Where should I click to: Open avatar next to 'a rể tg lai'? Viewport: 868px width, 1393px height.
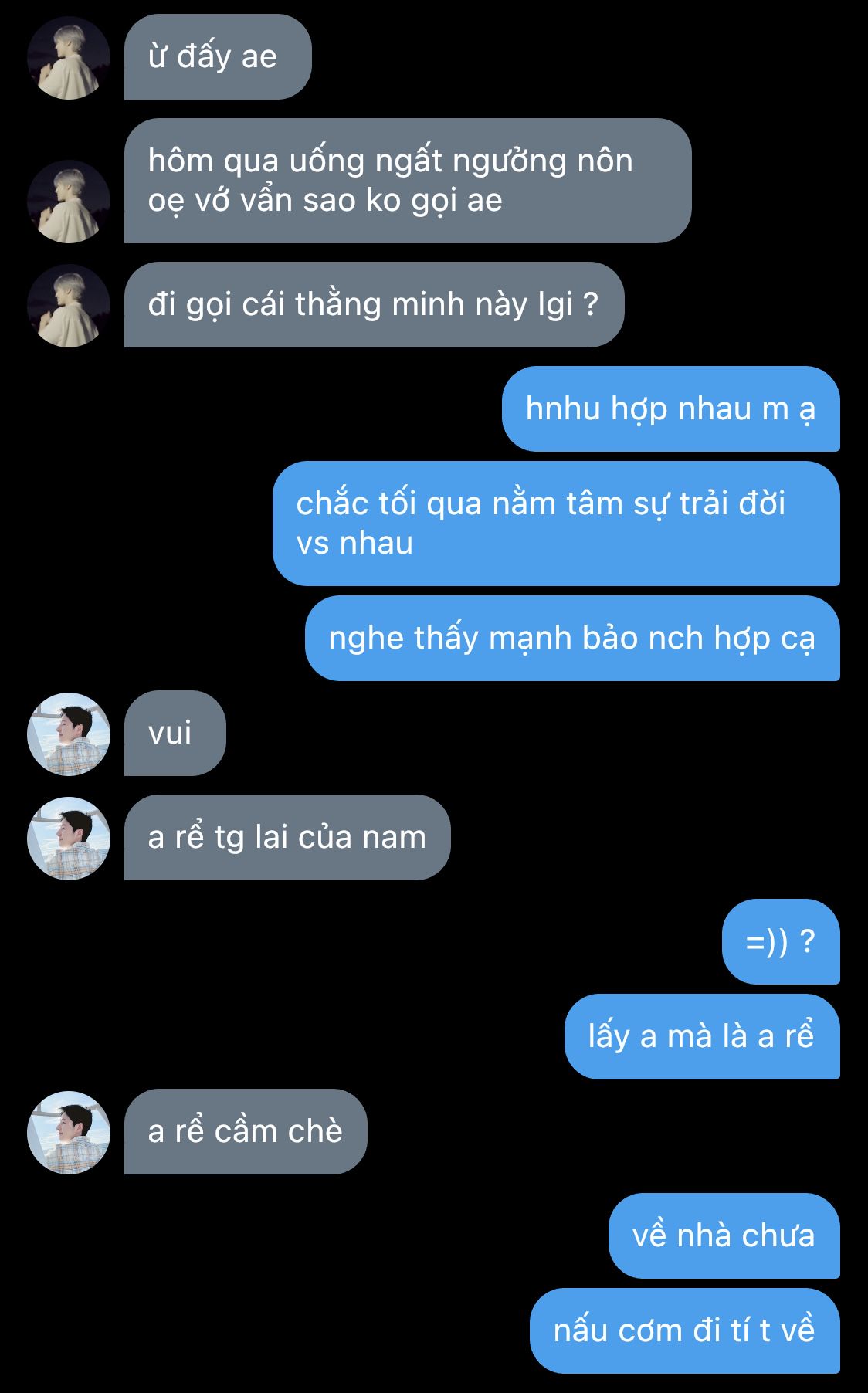tap(69, 839)
